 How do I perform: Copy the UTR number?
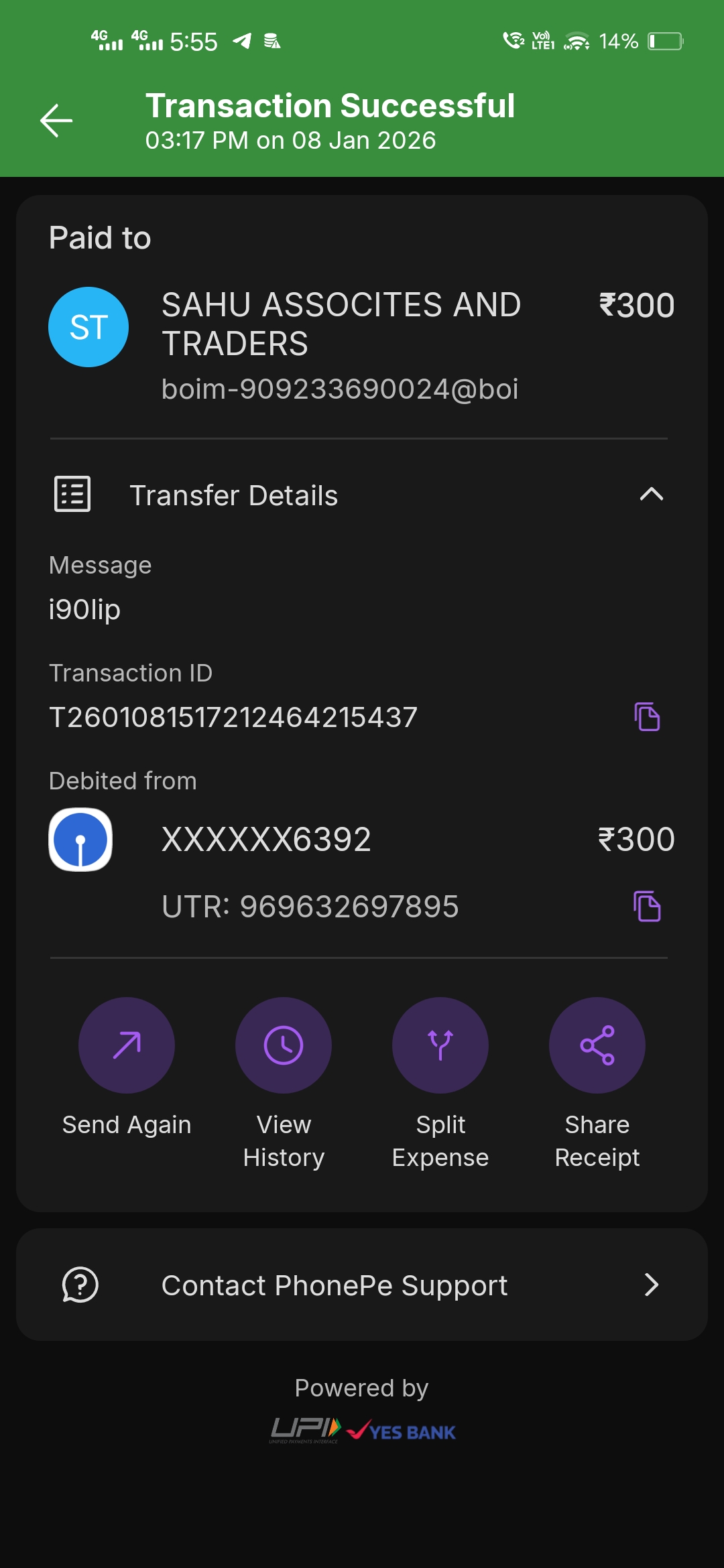coord(647,907)
